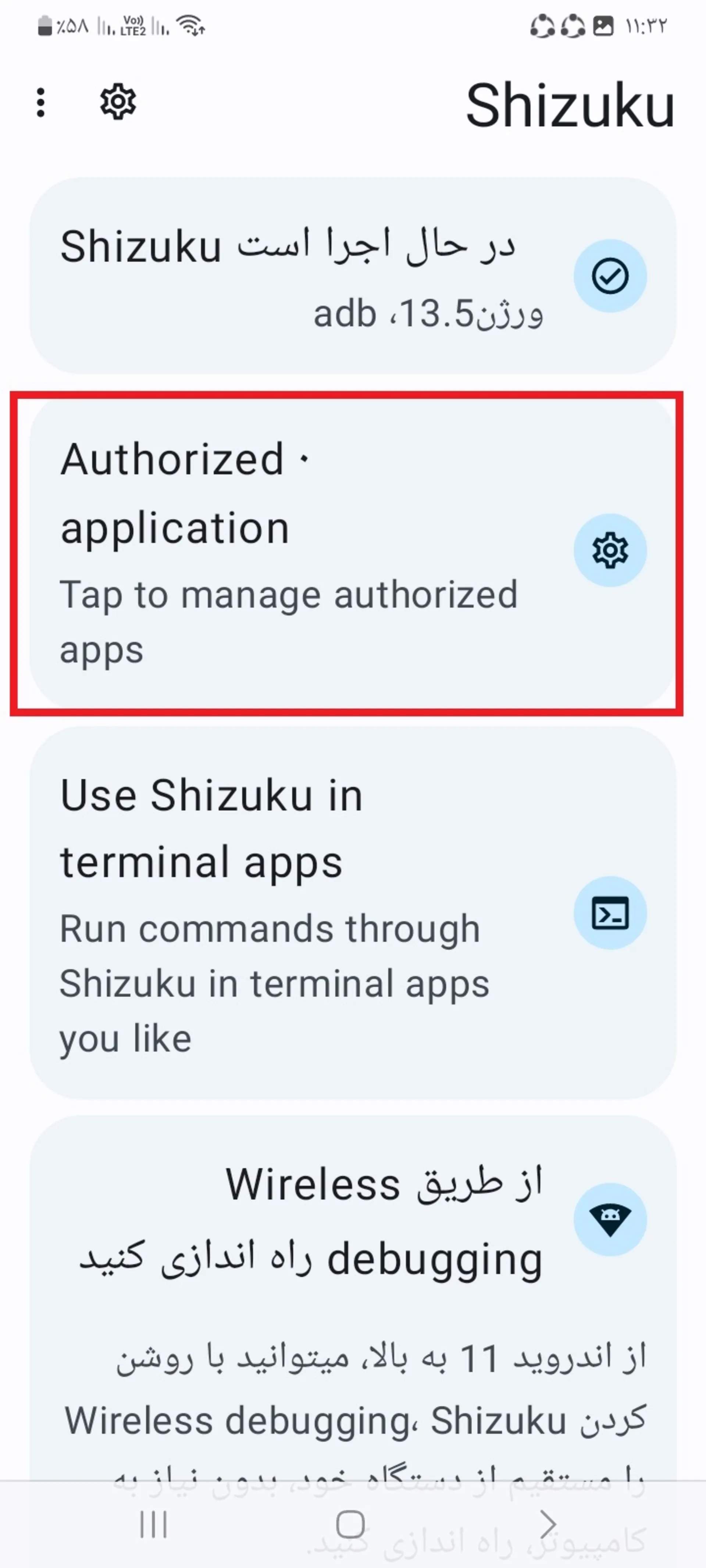Open the three-dot overflow menu

point(40,102)
